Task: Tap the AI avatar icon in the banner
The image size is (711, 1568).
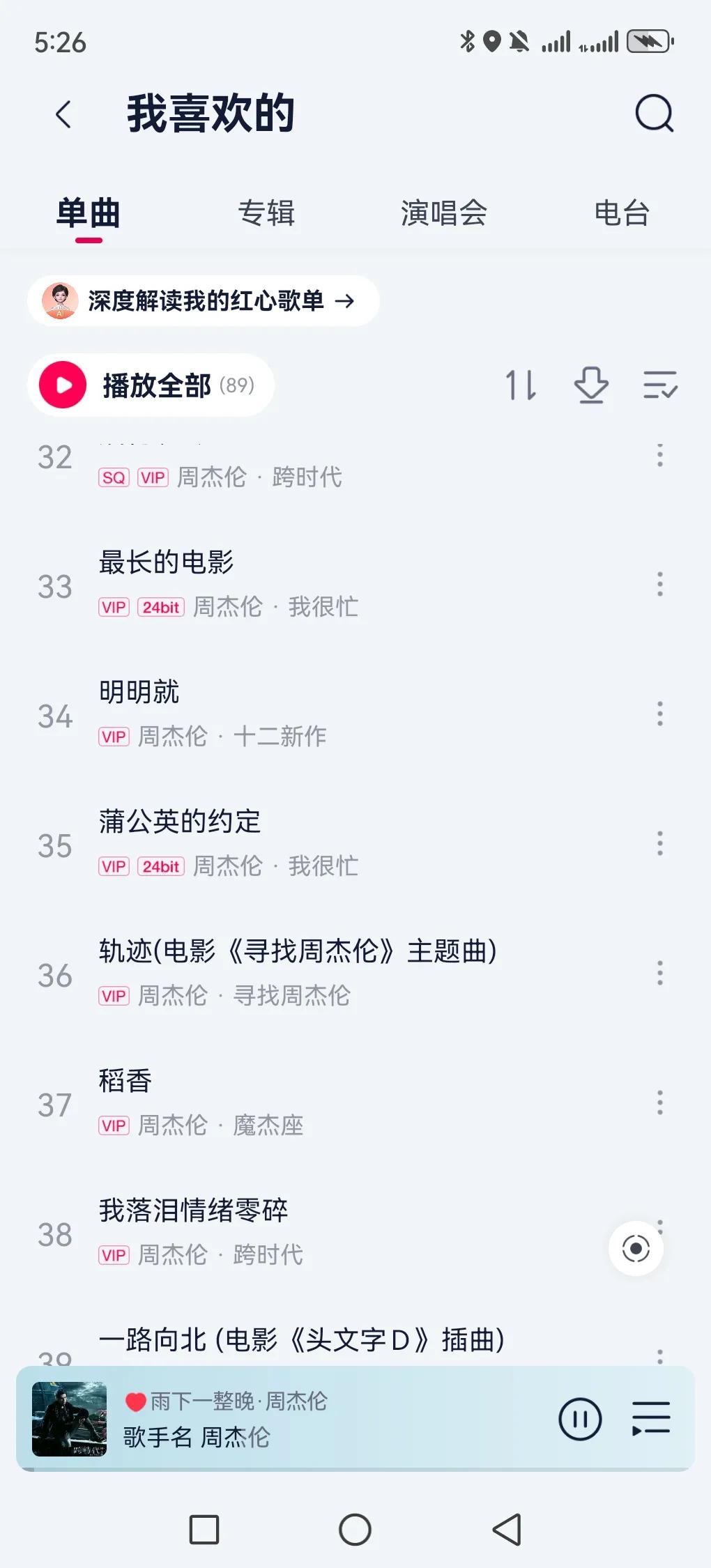Action: (x=60, y=301)
